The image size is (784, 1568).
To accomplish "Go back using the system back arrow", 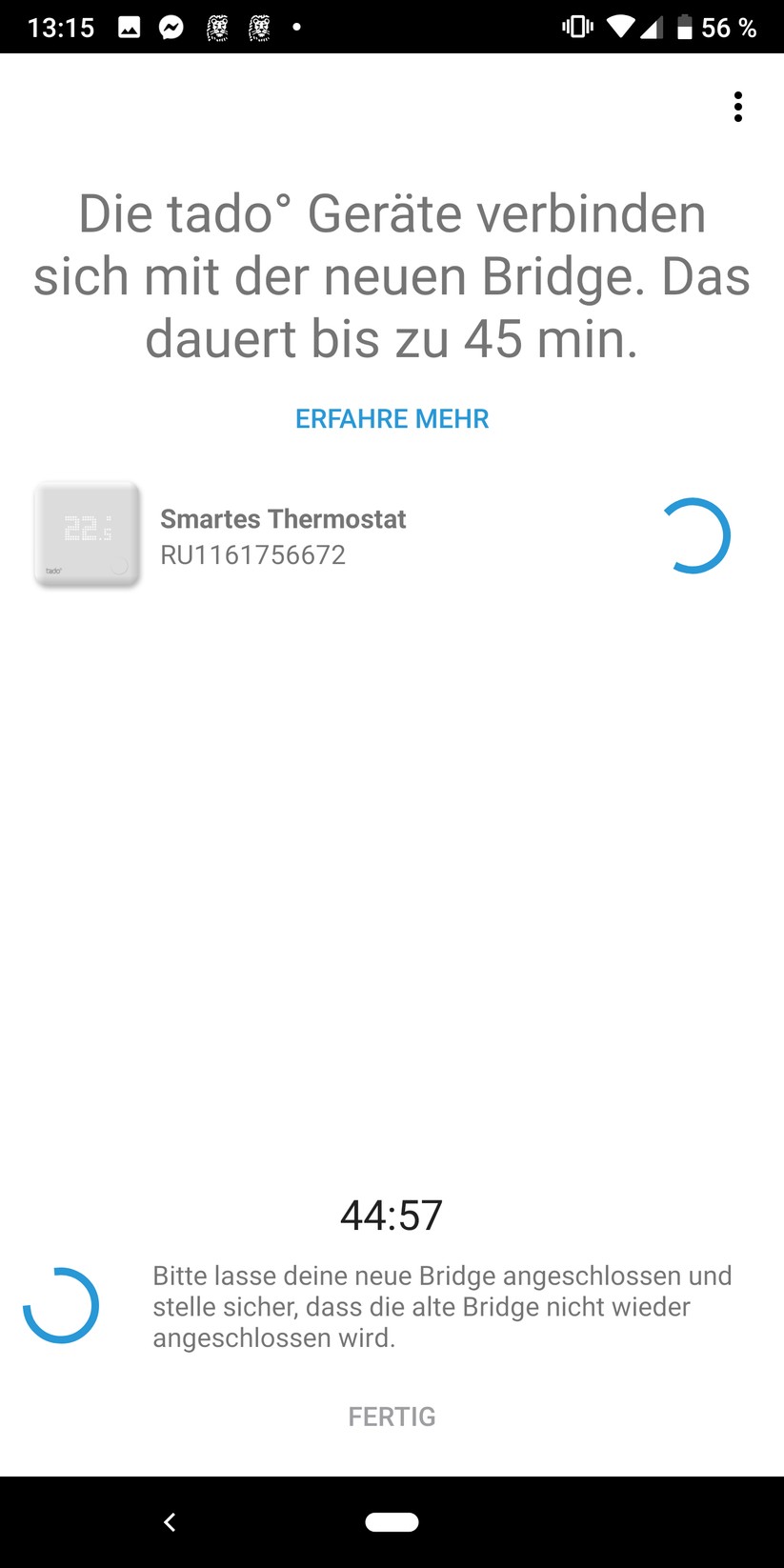I will [x=170, y=1522].
